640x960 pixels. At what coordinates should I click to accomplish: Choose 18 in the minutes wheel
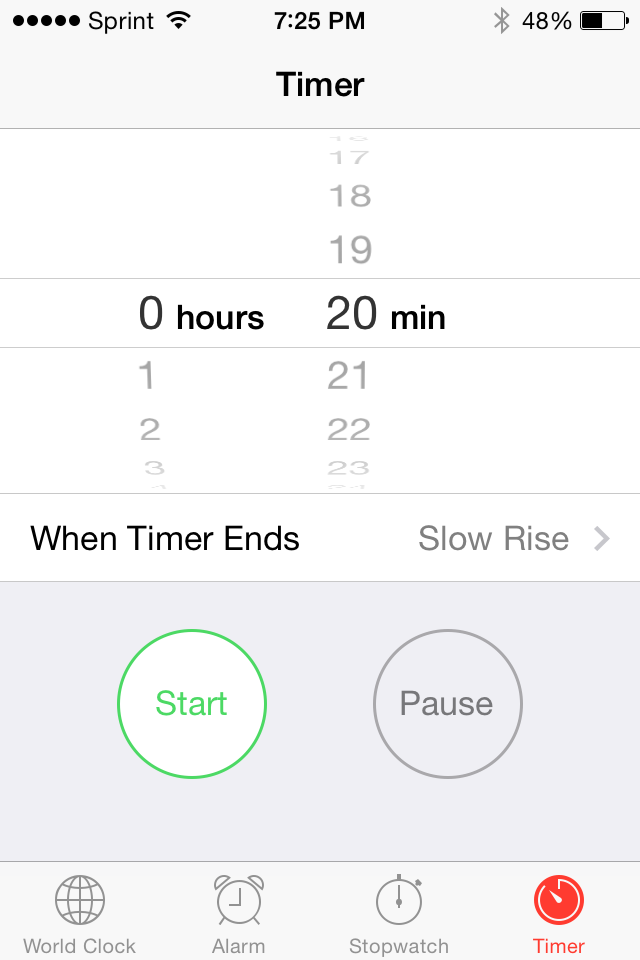pyautogui.click(x=350, y=196)
